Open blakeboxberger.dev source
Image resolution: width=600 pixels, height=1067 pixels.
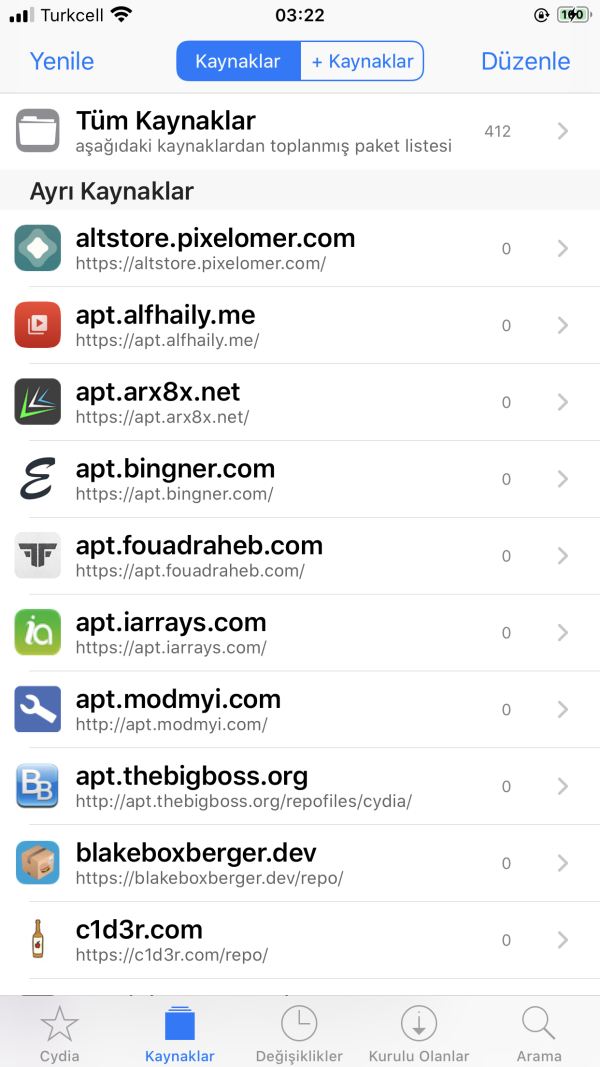300,863
